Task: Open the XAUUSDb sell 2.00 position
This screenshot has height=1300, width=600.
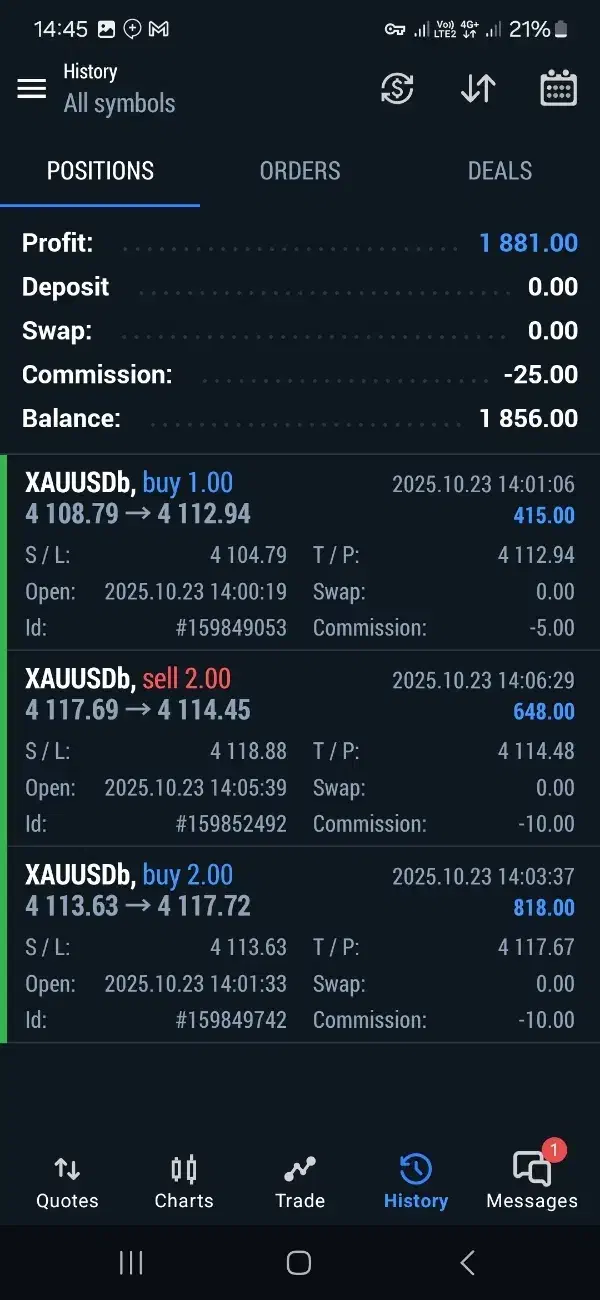Action: coord(300,749)
